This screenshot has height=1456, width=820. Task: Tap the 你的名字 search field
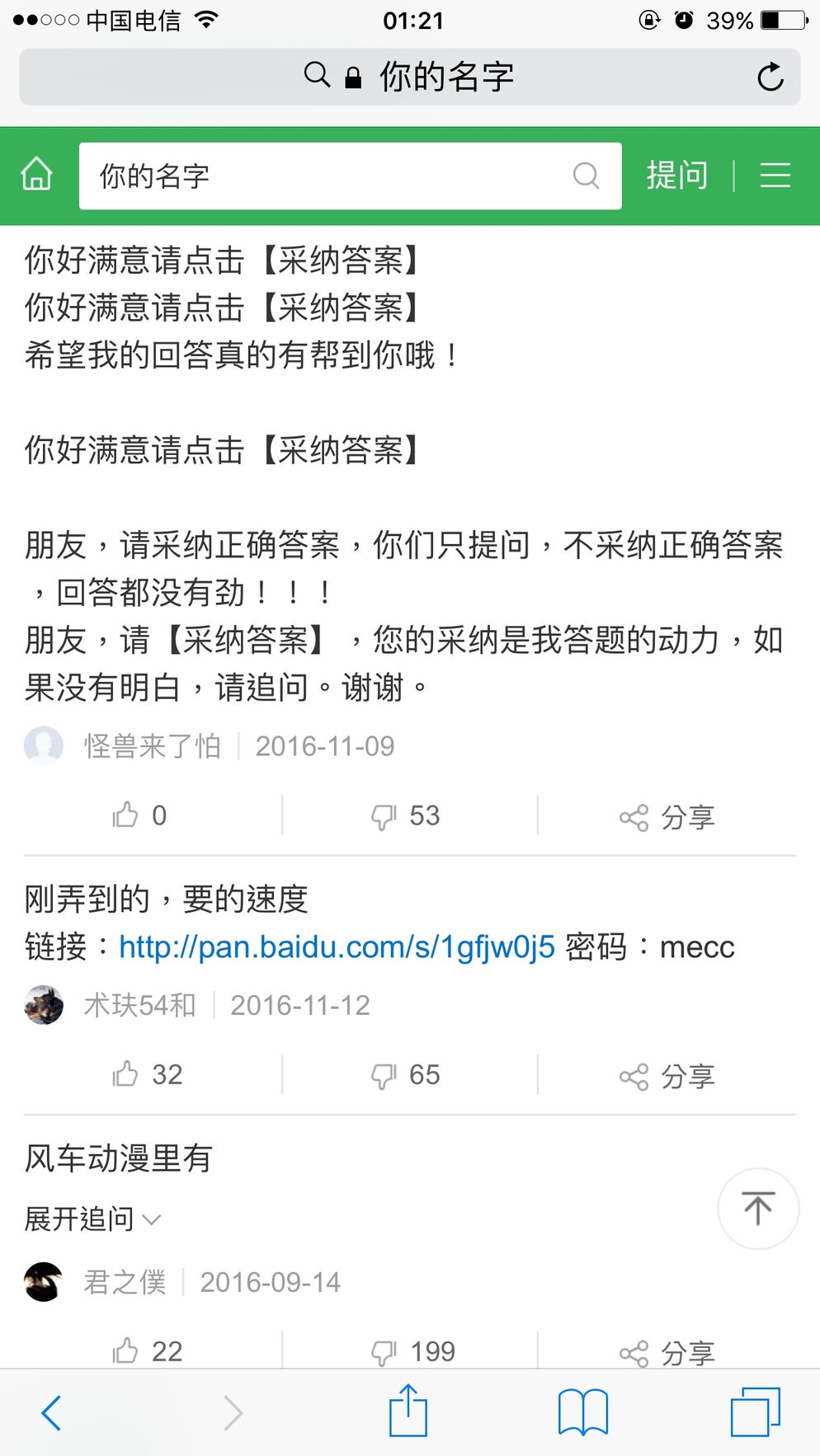click(330, 176)
